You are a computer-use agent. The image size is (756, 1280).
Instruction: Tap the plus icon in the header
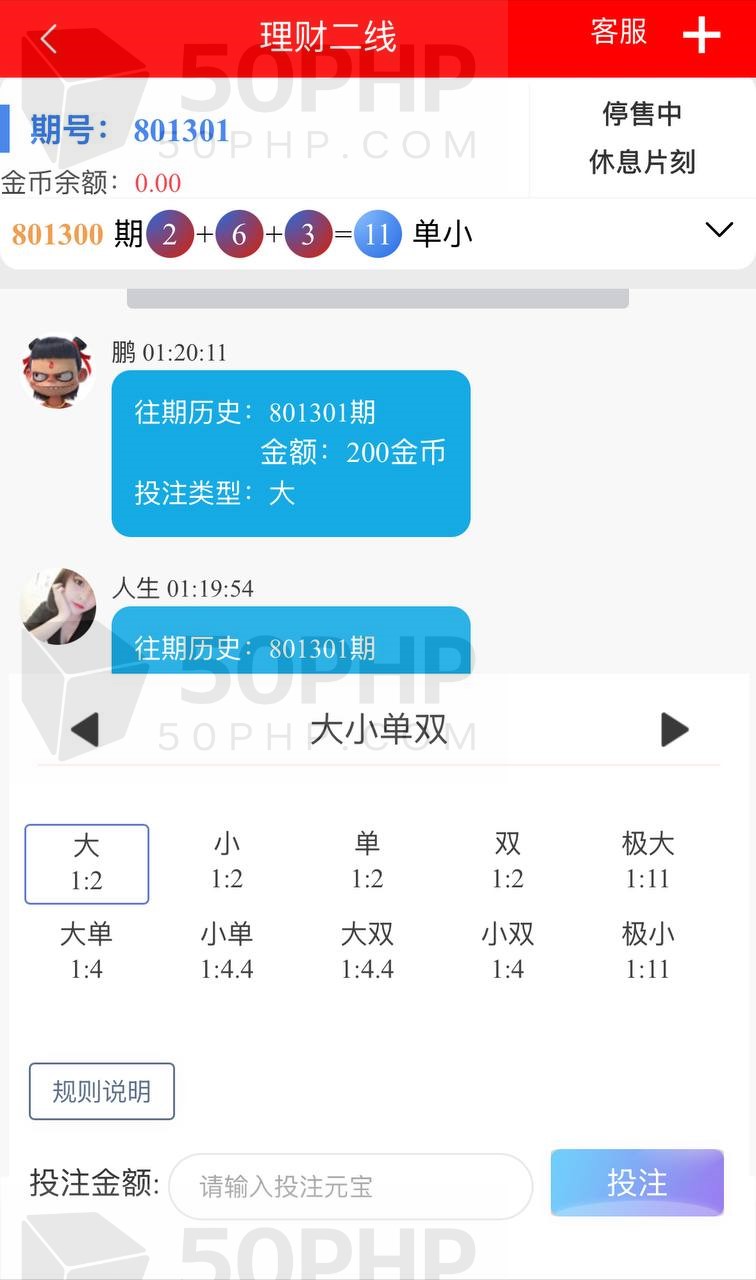click(701, 36)
